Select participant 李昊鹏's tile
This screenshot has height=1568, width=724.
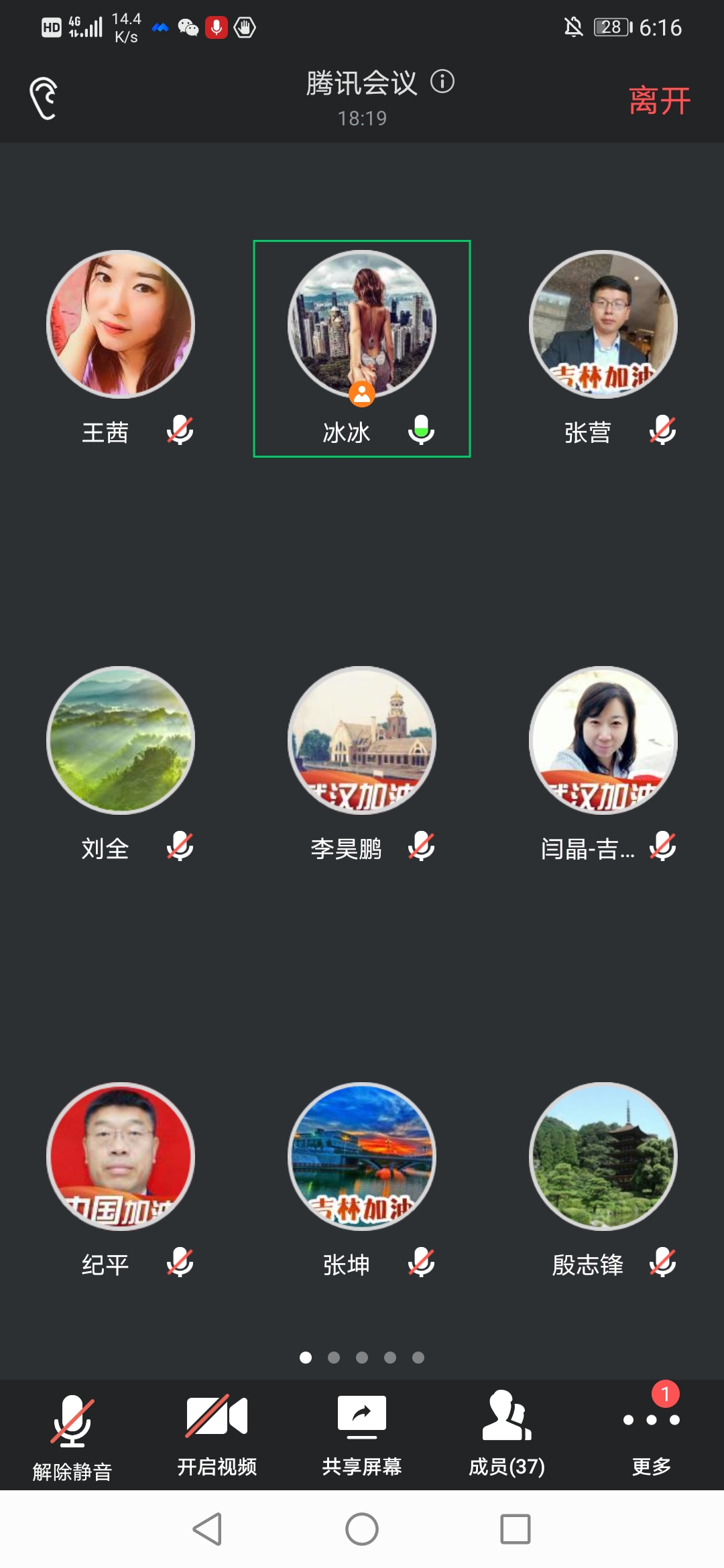pyautogui.click(x=362, y=740)
